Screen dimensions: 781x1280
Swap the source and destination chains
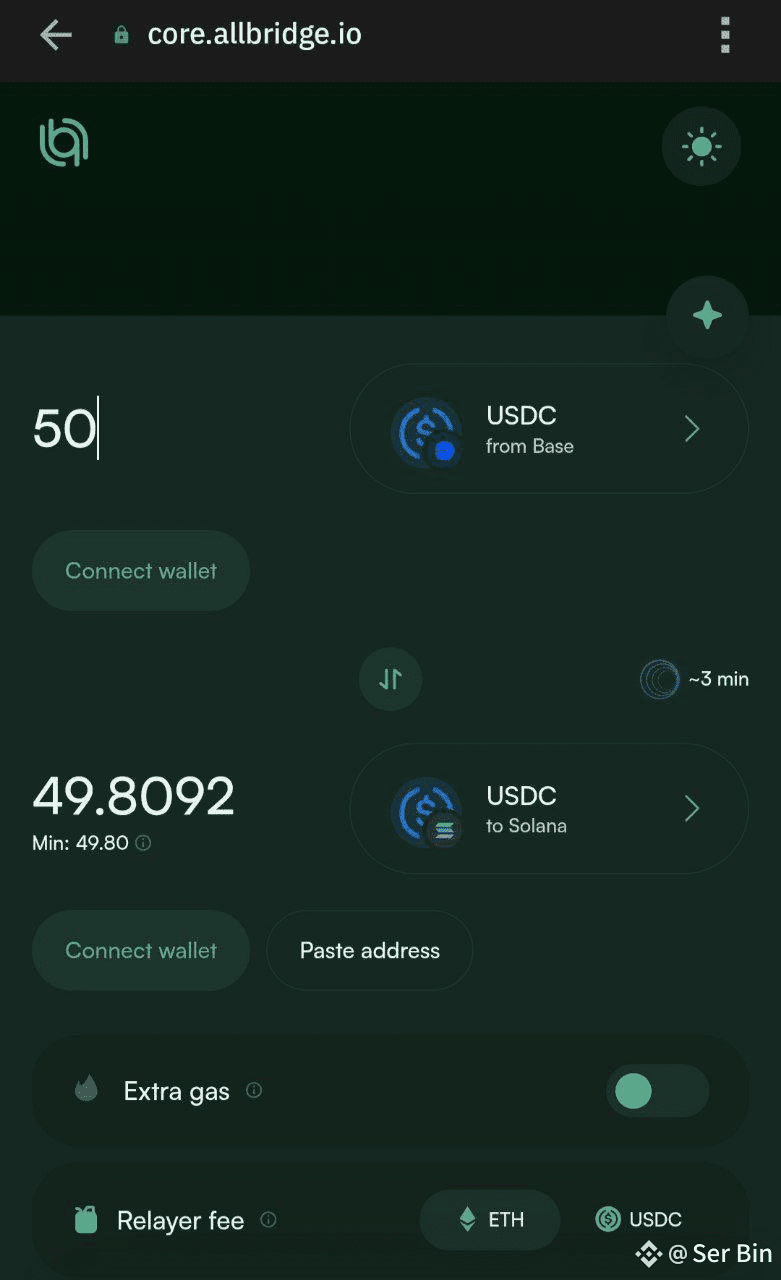coord(390,679)
